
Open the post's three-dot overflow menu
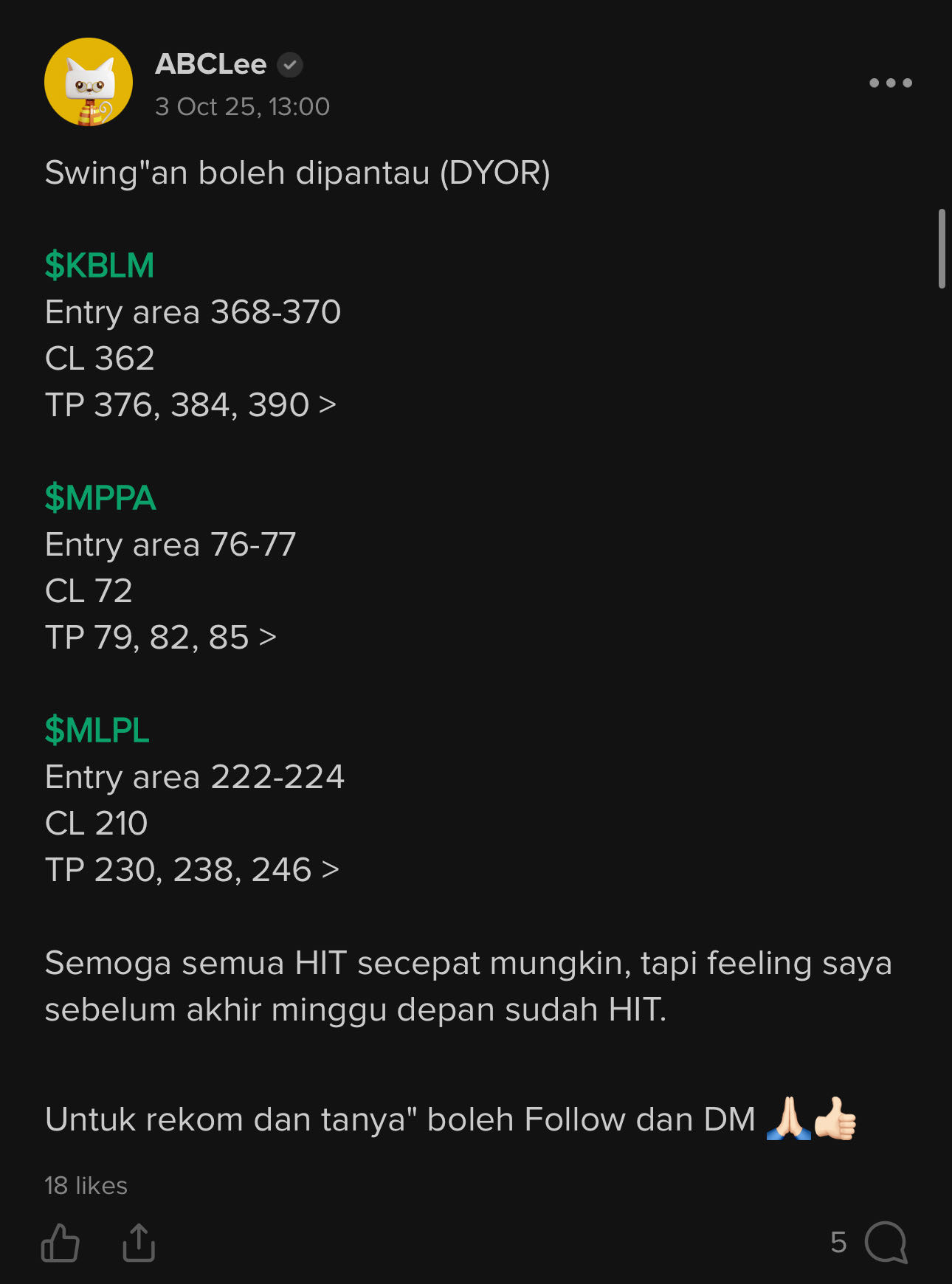(x=890, y=83)
